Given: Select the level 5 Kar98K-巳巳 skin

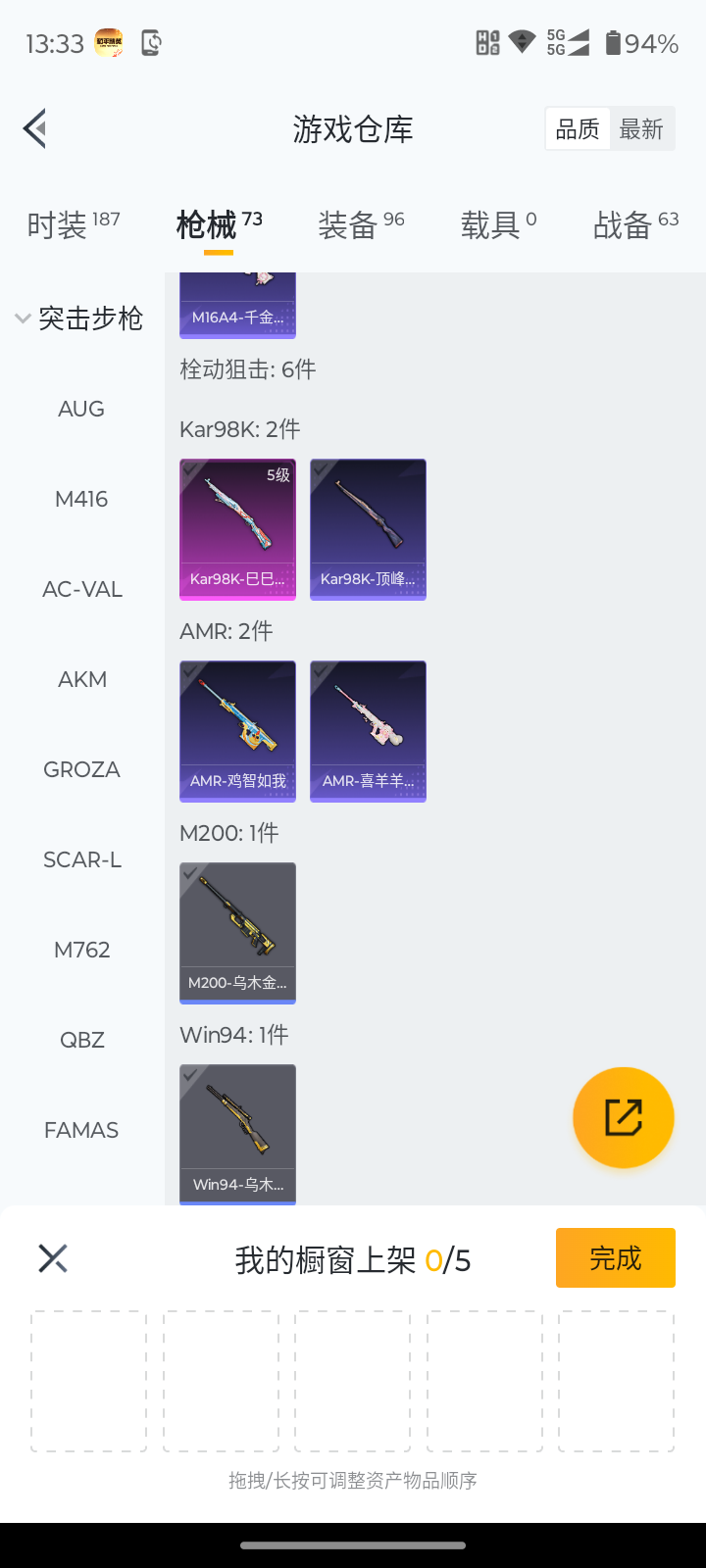Looking at the screenshot, I should pos(237,529).
